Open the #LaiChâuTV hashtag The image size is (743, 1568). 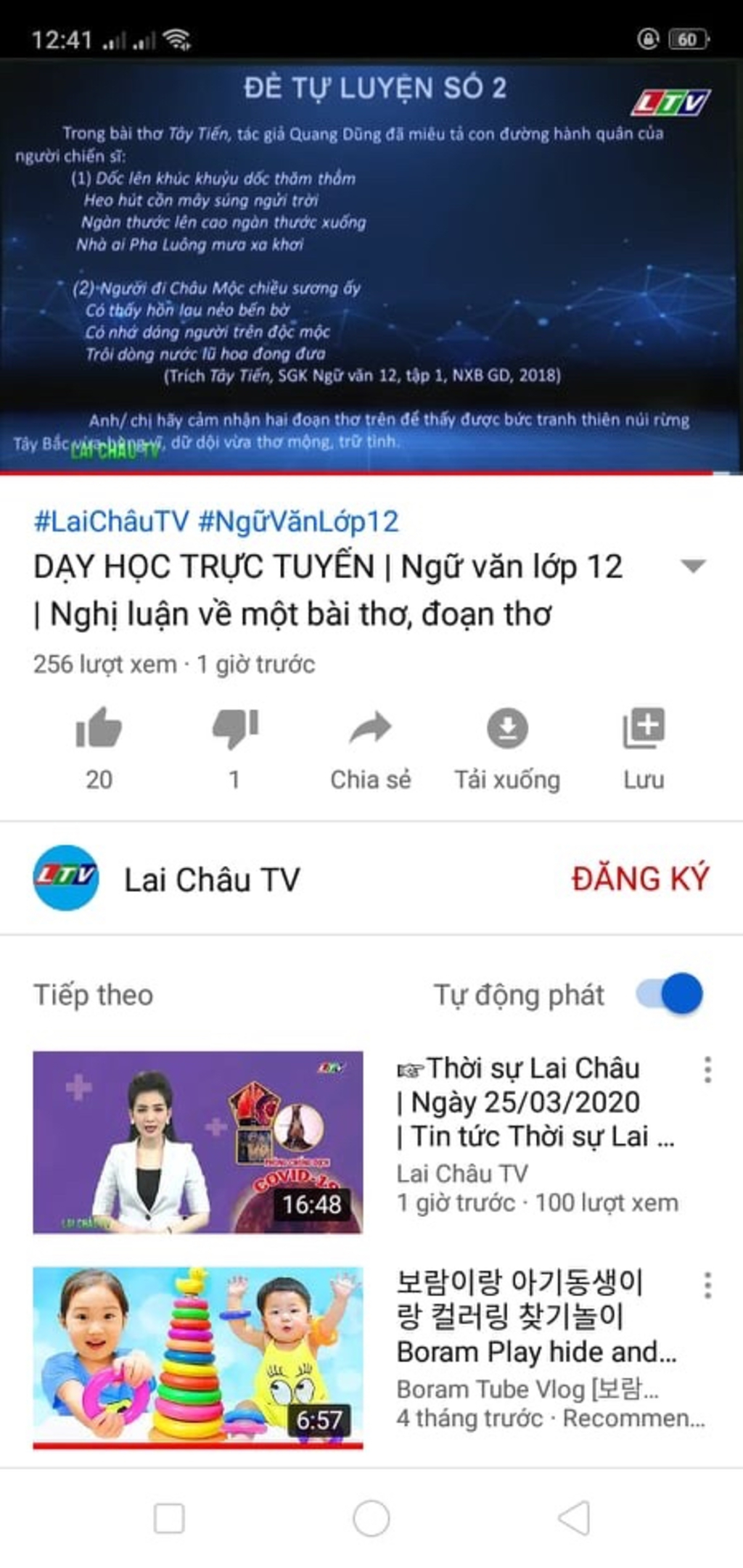pyautogui.click(x=111, y=521)
